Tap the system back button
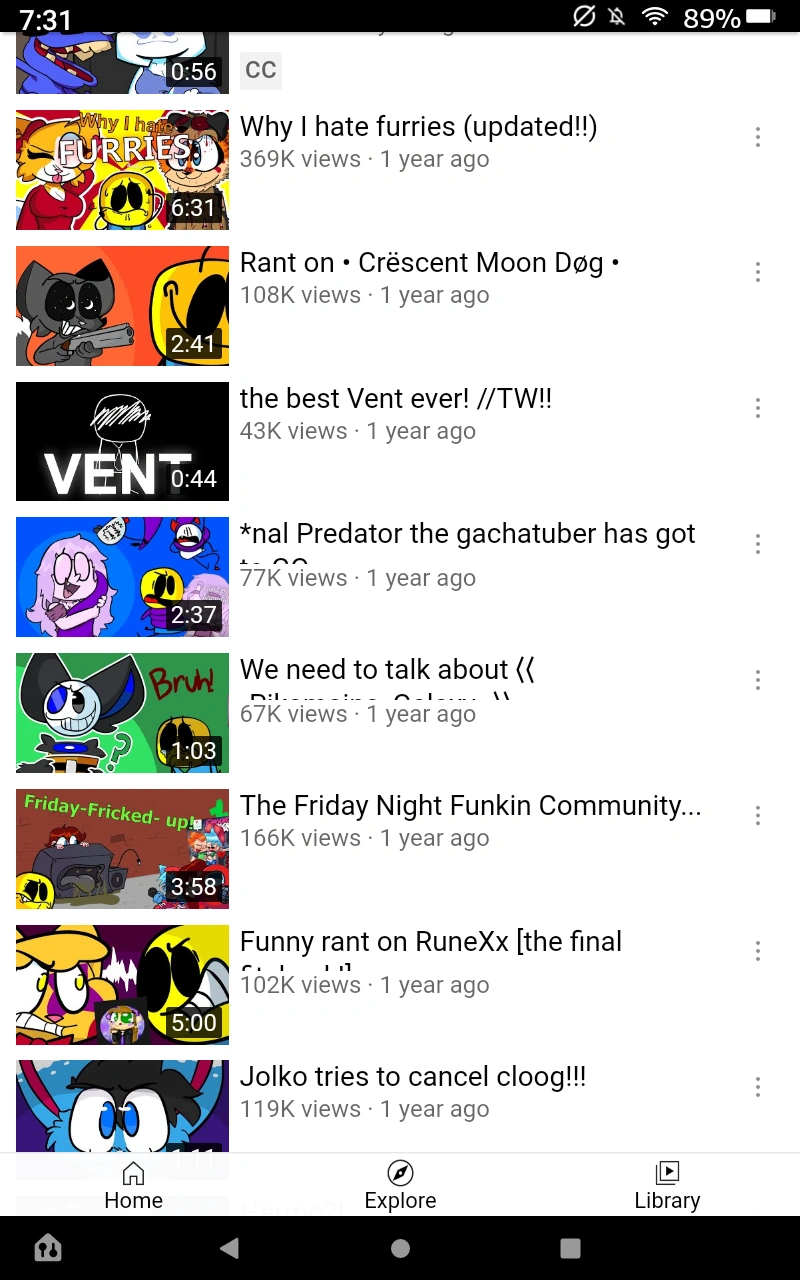 click(230, 1247)
